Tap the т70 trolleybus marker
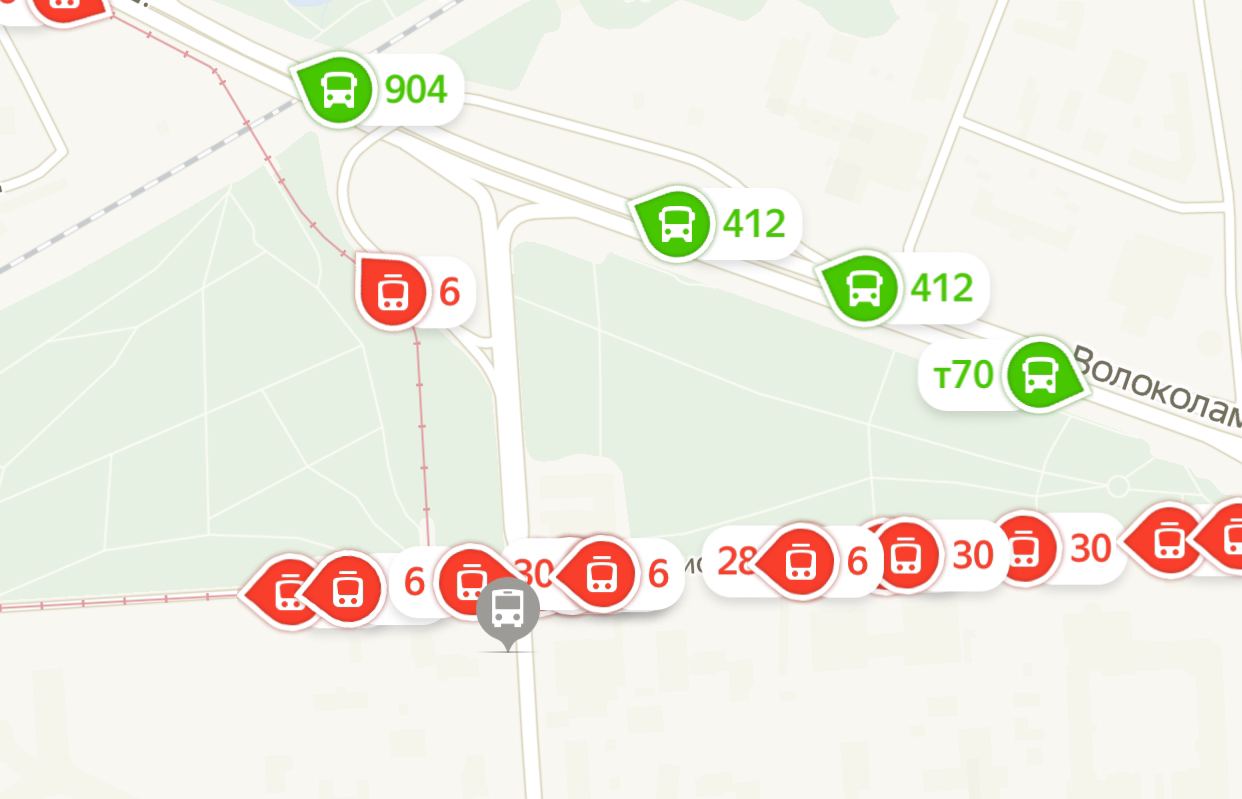The height and width of the screenshot is (799, 1242). [1042, 375]
